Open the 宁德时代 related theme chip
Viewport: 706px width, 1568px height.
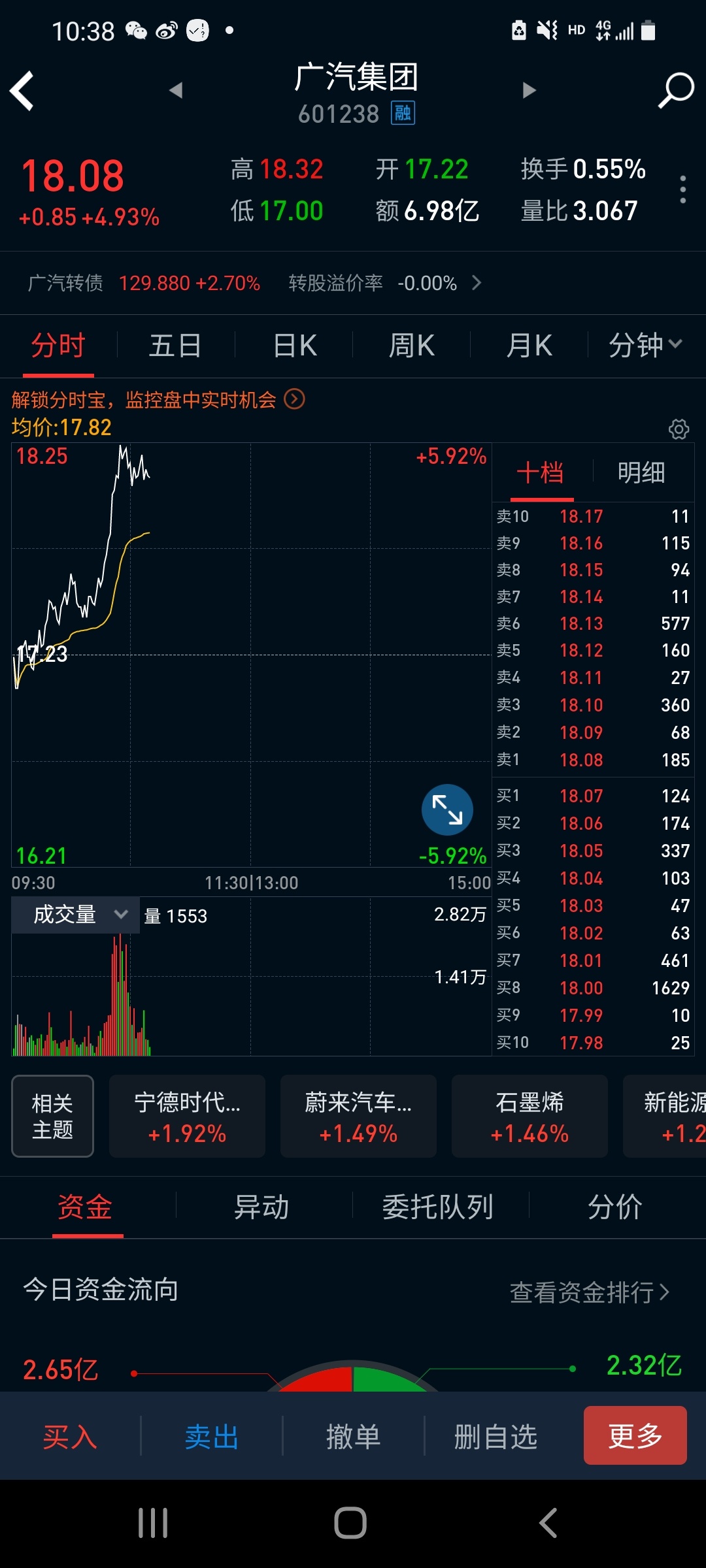coord(187,1117)
